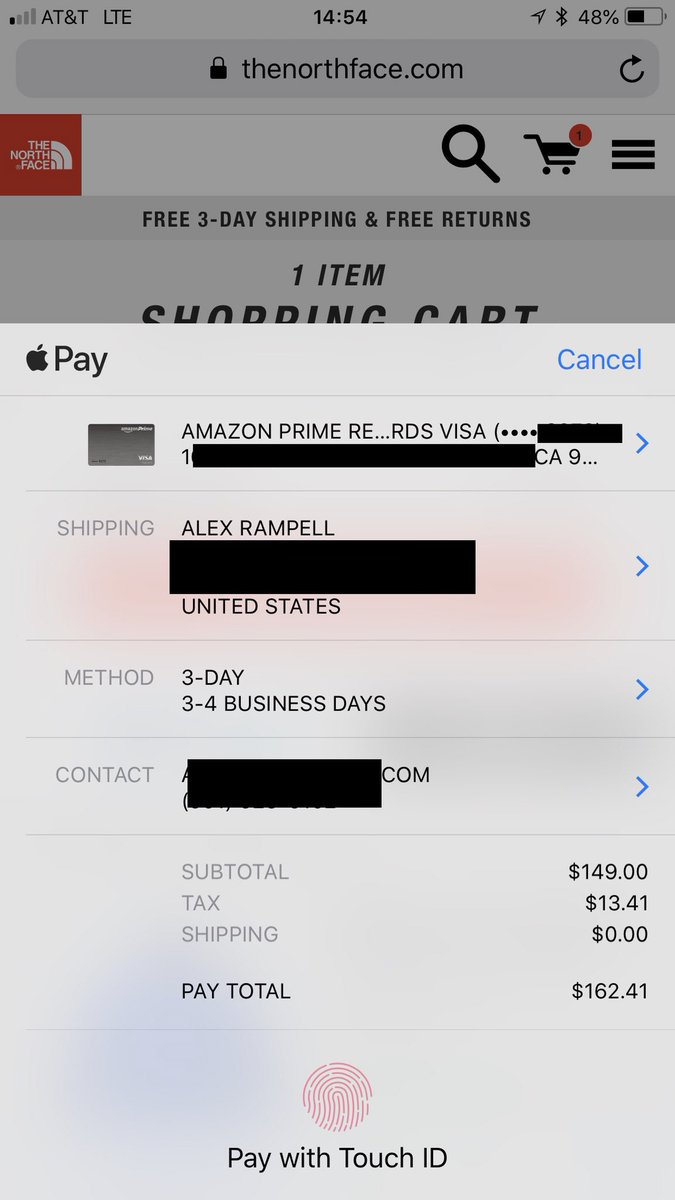Screen dimensions: 675x1200
Task: Open the search magnifier icon
Action: (x=470, y=155)
